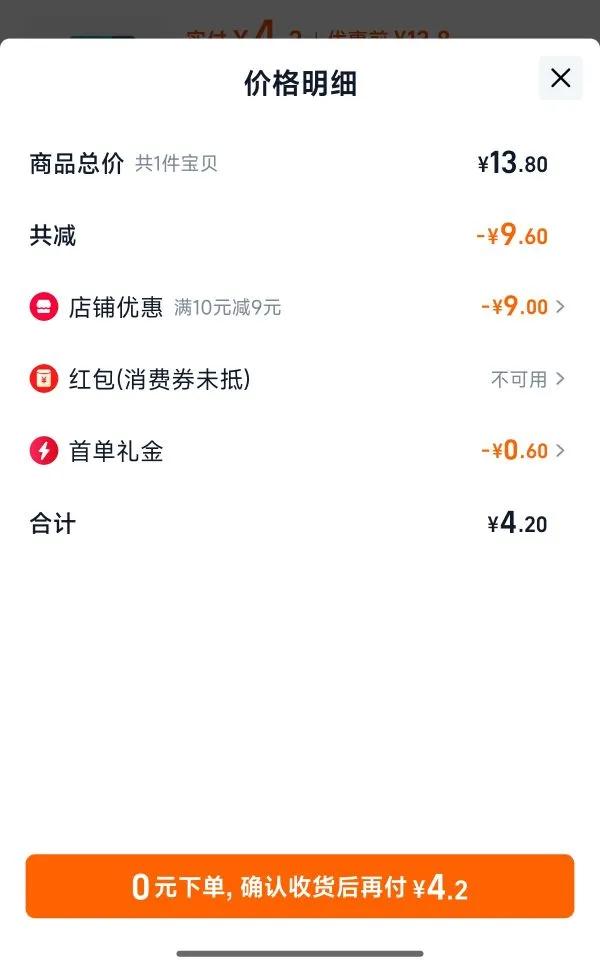
Task: Close the 价格明细 price details sheet
Action: click(x=560, y=78)
